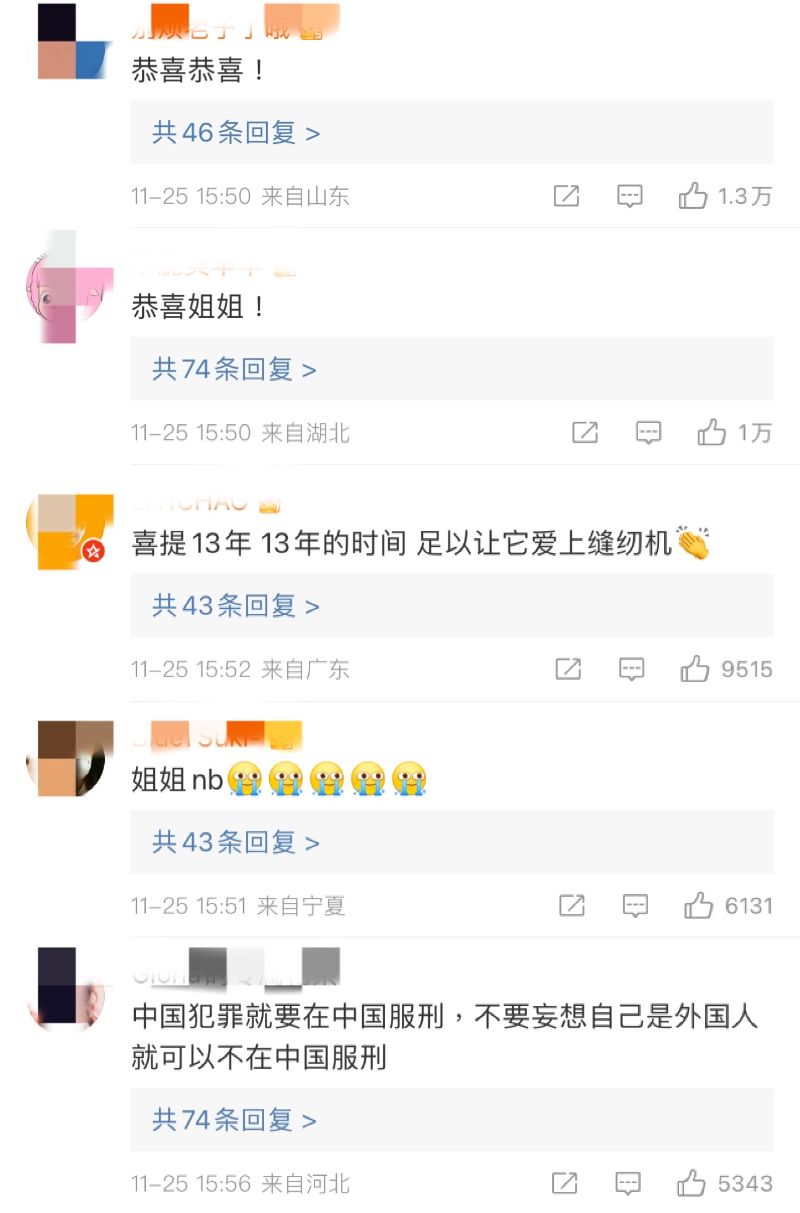Image resolution: width=800 pixels, height=1213 pixels.
Task: Expand the 46 replies under 恭喜恭喜！
Action: tap(236, 133)
